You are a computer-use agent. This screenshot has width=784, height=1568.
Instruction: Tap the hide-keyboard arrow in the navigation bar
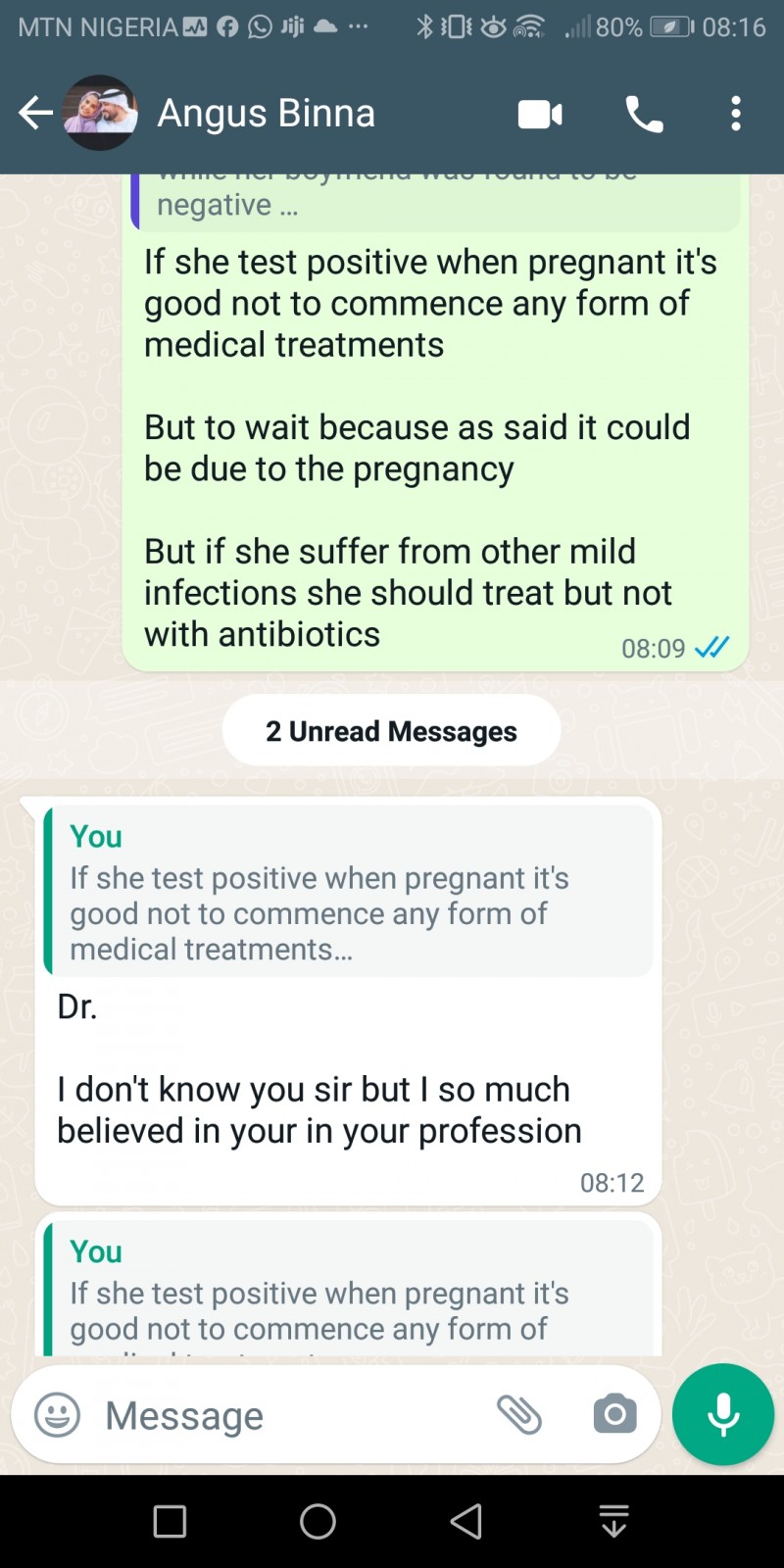[x=612, y=1521]
